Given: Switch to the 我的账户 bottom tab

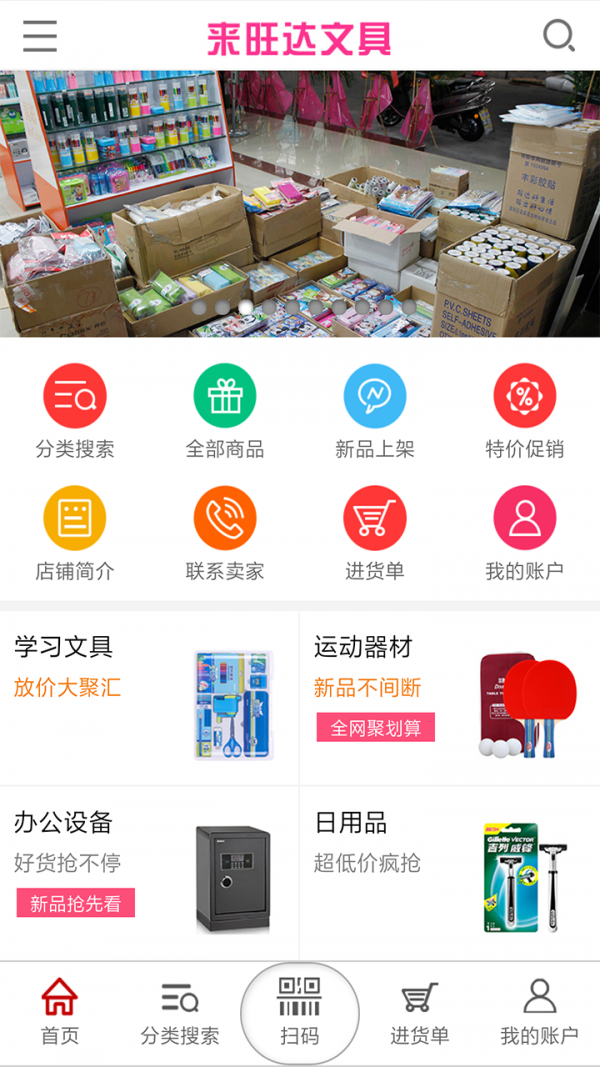Looking at the screenshot, I should (x=539, y=1013).
